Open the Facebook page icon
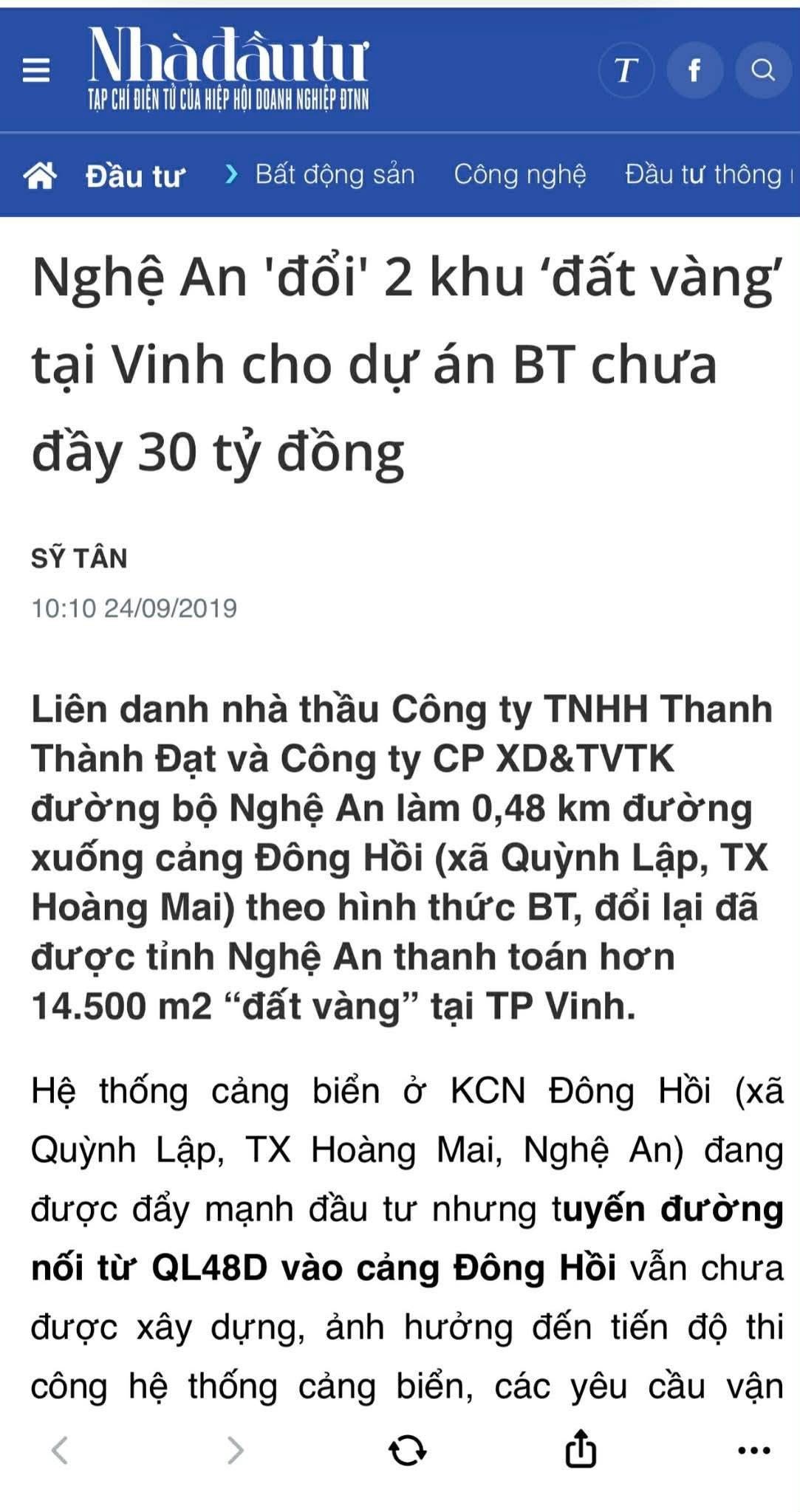 (x=694, y=71)
